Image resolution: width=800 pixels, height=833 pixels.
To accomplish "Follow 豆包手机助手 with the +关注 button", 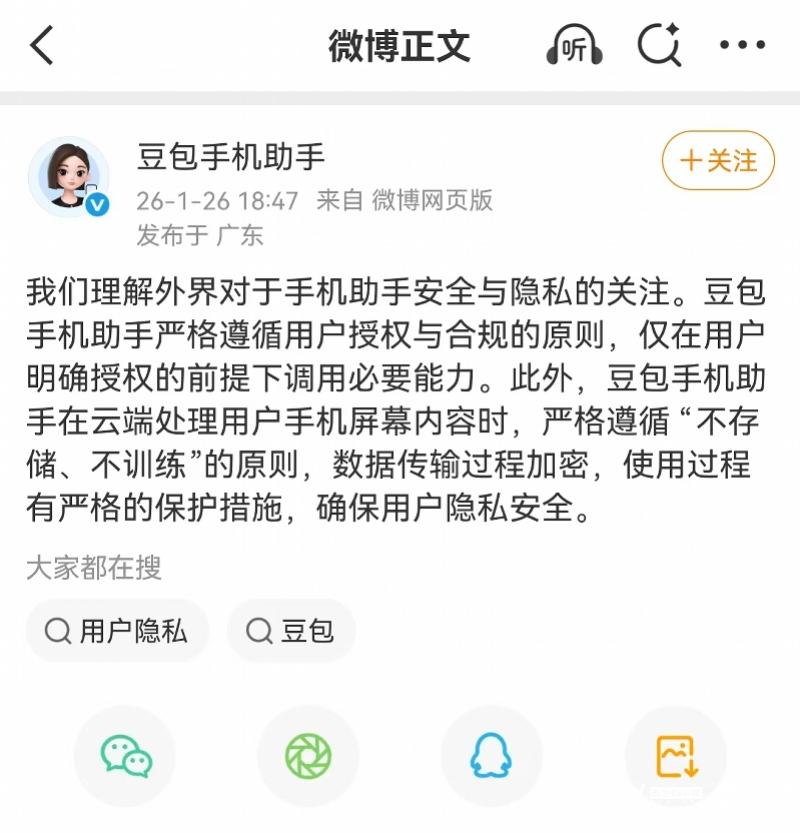I will pos(716,158).
